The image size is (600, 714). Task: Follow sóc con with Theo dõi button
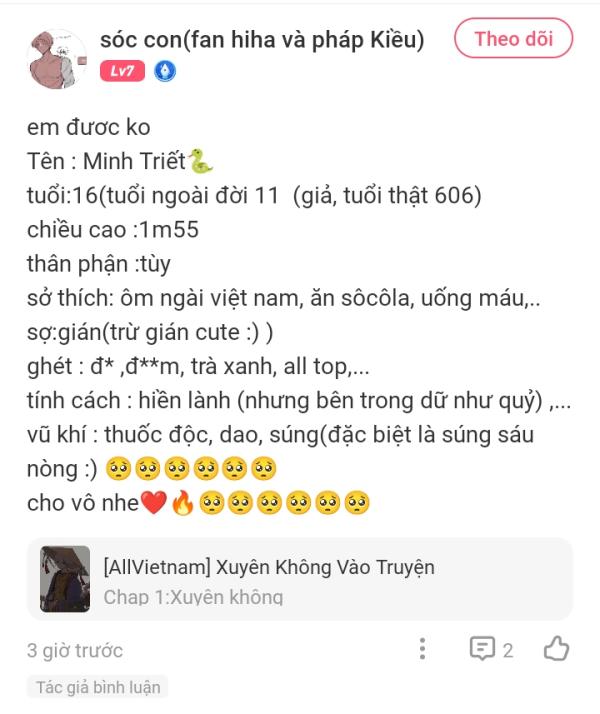513,39
